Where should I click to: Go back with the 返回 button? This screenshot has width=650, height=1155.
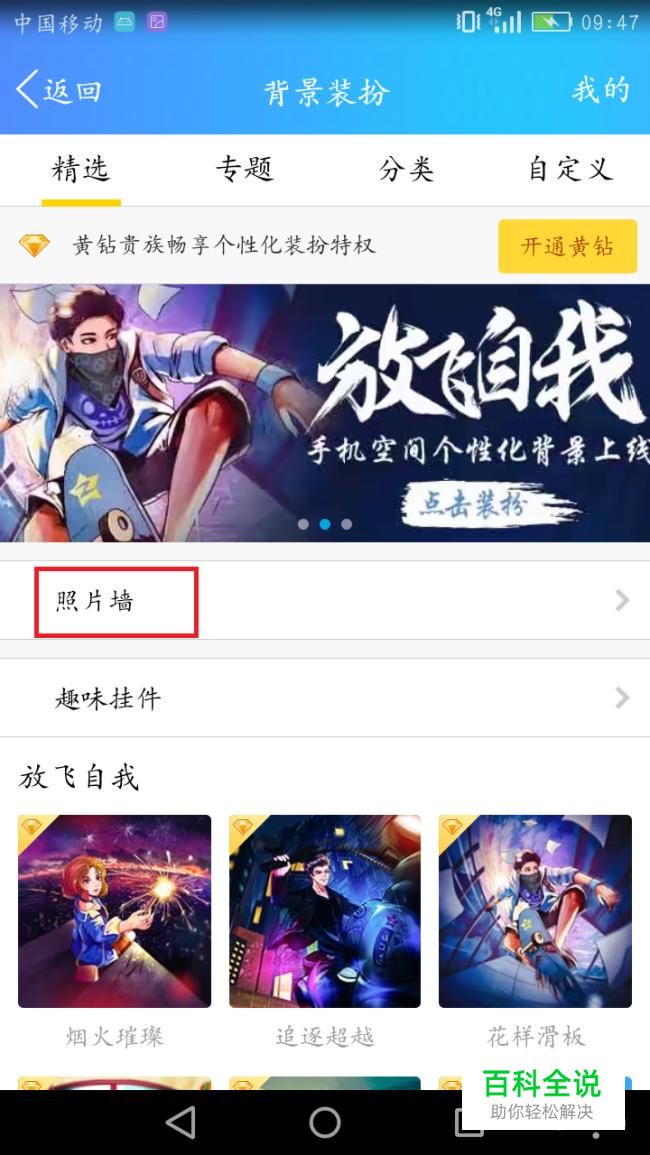pyautogui.click(x=58, y=90)
